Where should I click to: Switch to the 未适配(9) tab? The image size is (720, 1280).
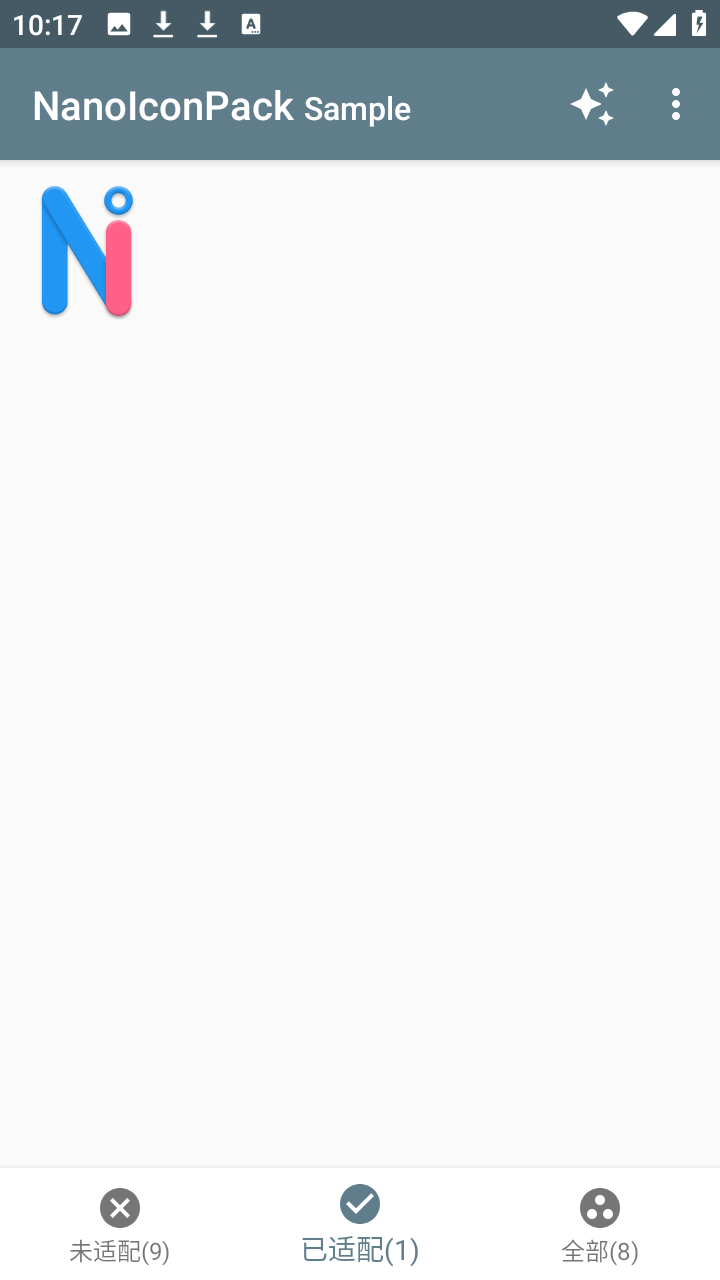tap(120, 1251)
